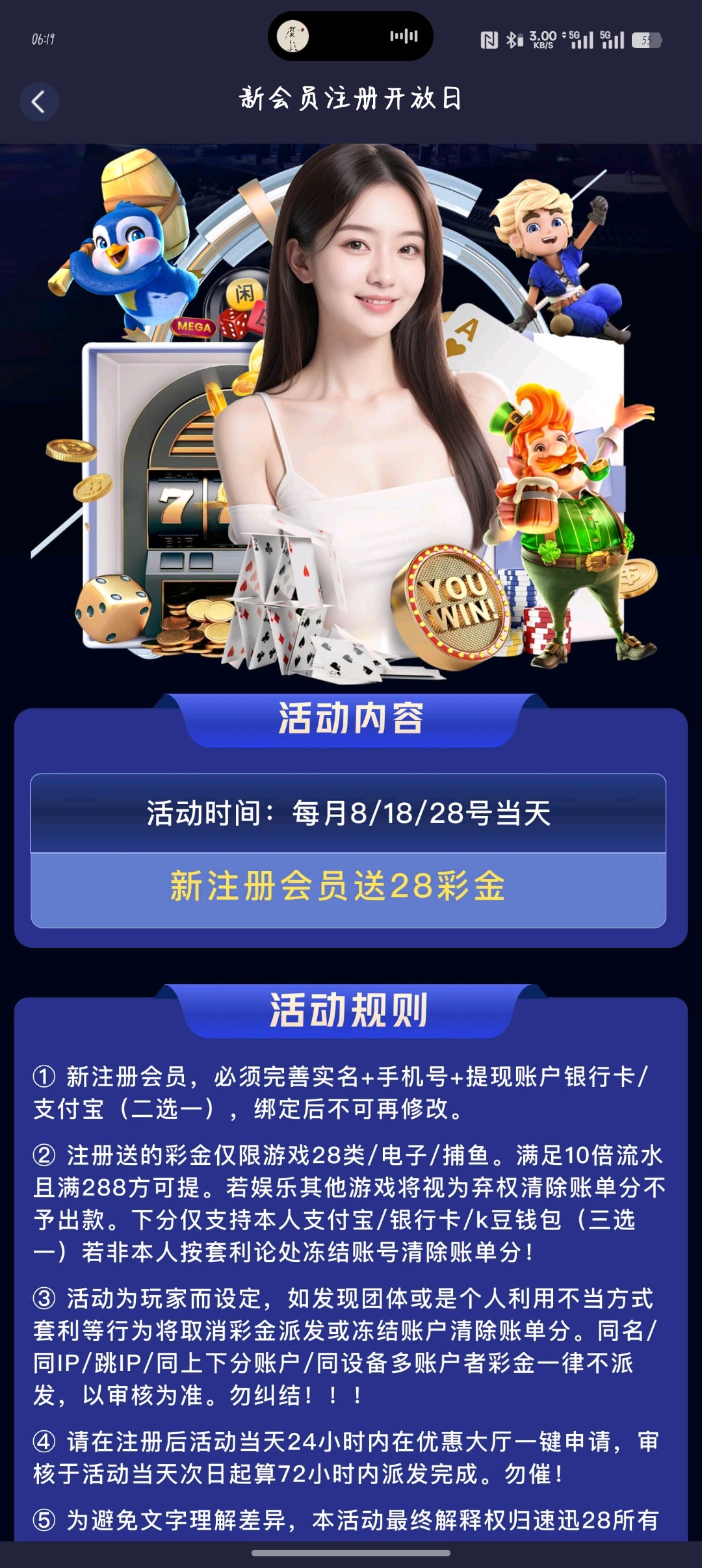Go back from the registration promo page

[x=39, y=101]
